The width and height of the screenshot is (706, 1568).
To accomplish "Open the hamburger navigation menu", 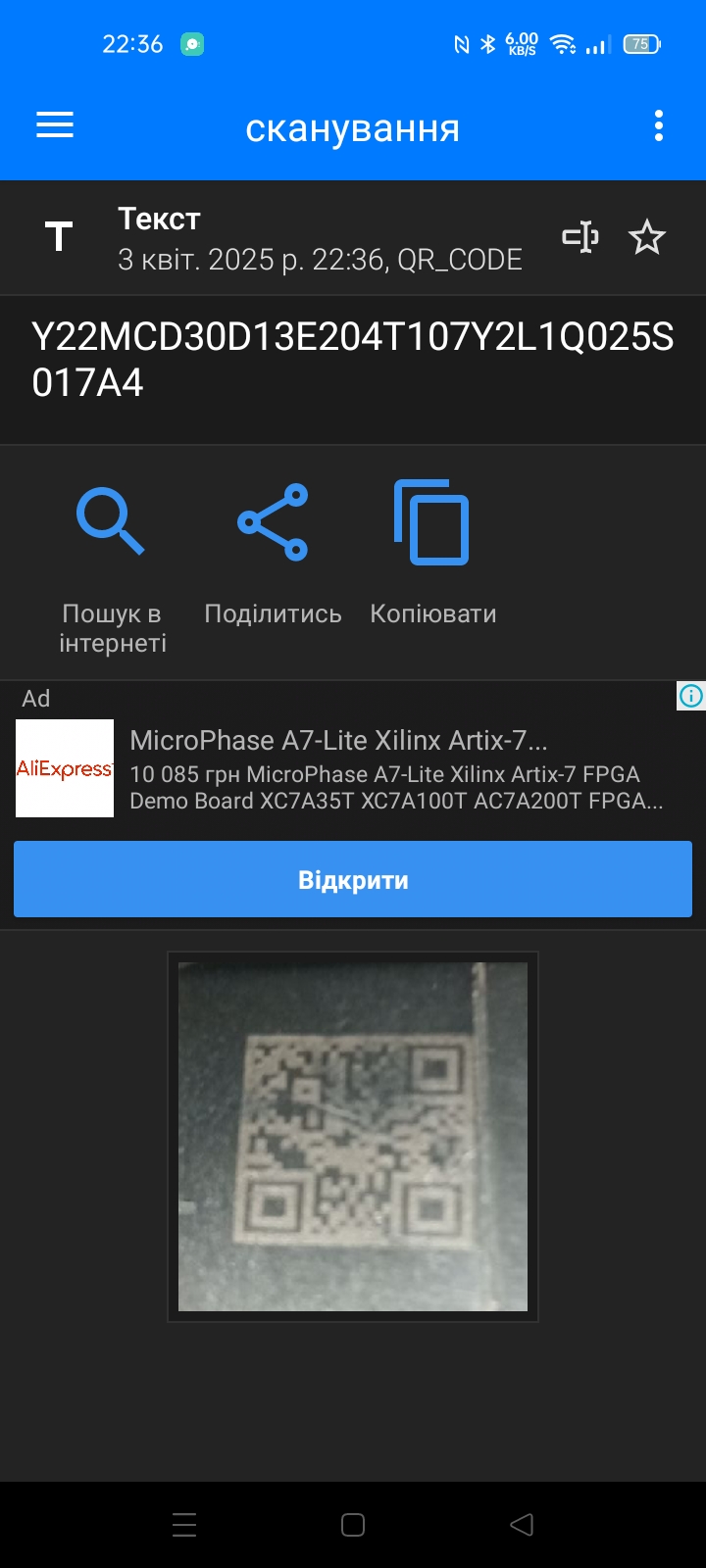I will [55, 125].
